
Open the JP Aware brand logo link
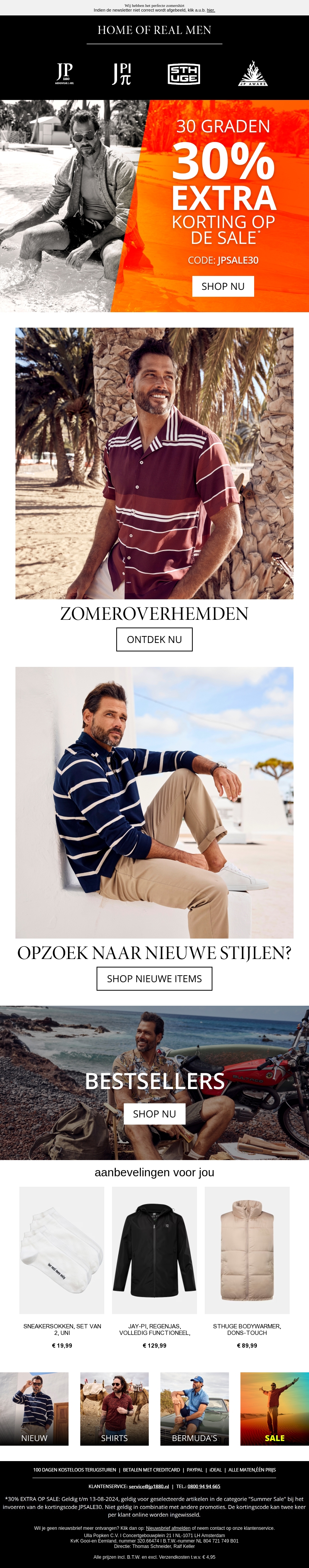(252, 74)
